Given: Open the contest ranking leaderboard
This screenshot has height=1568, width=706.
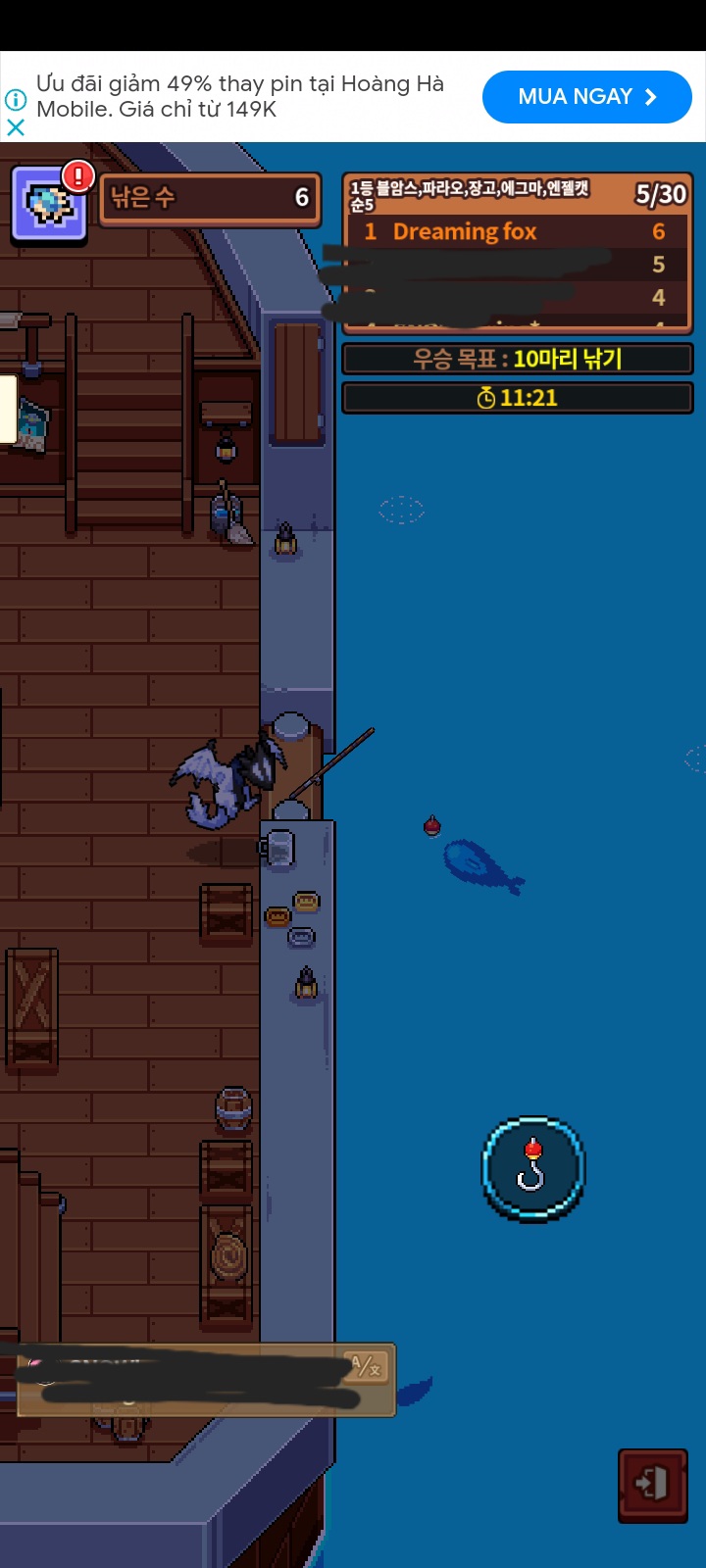Looking at the screenshot, I should point(517,253).
